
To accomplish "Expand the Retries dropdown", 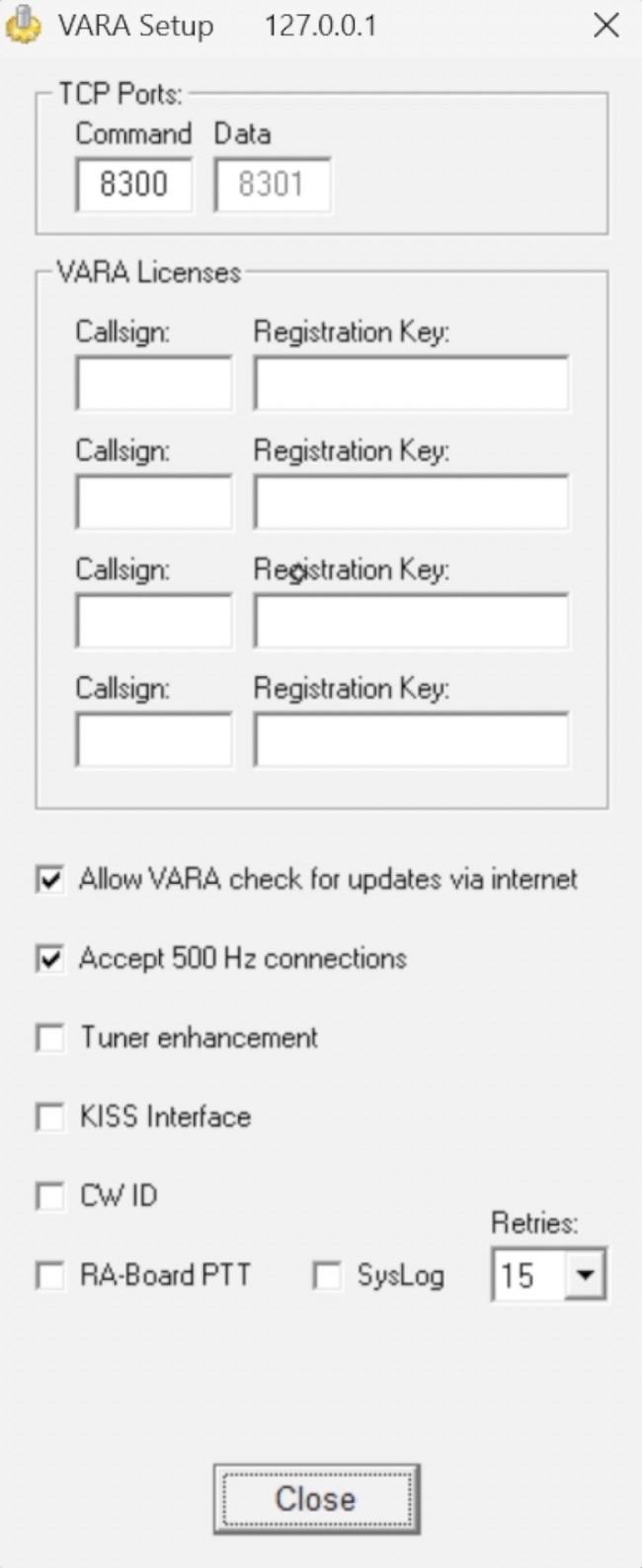I will [x=585, y=1275].
